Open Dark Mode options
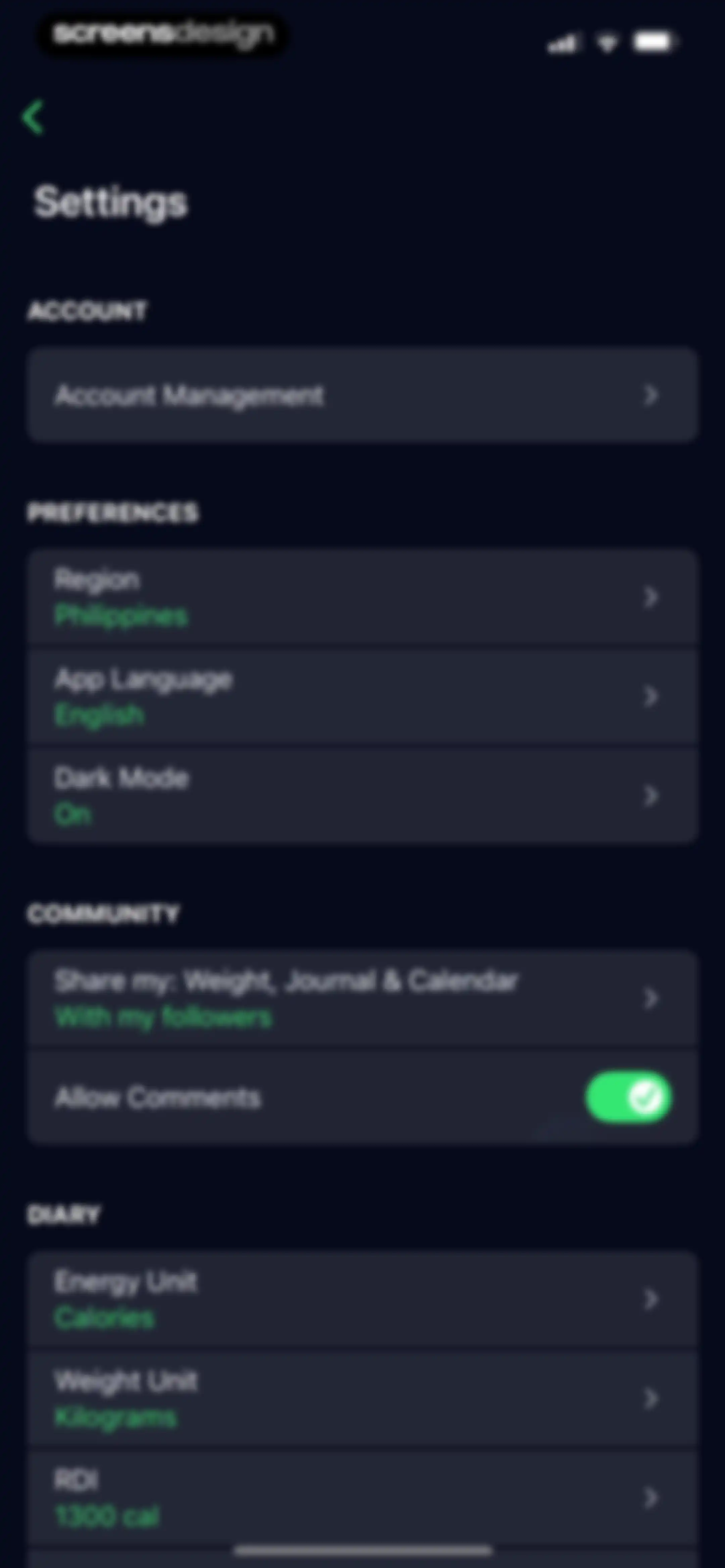The height and width of the screenshot is (1568, 725). pos(362,795)
